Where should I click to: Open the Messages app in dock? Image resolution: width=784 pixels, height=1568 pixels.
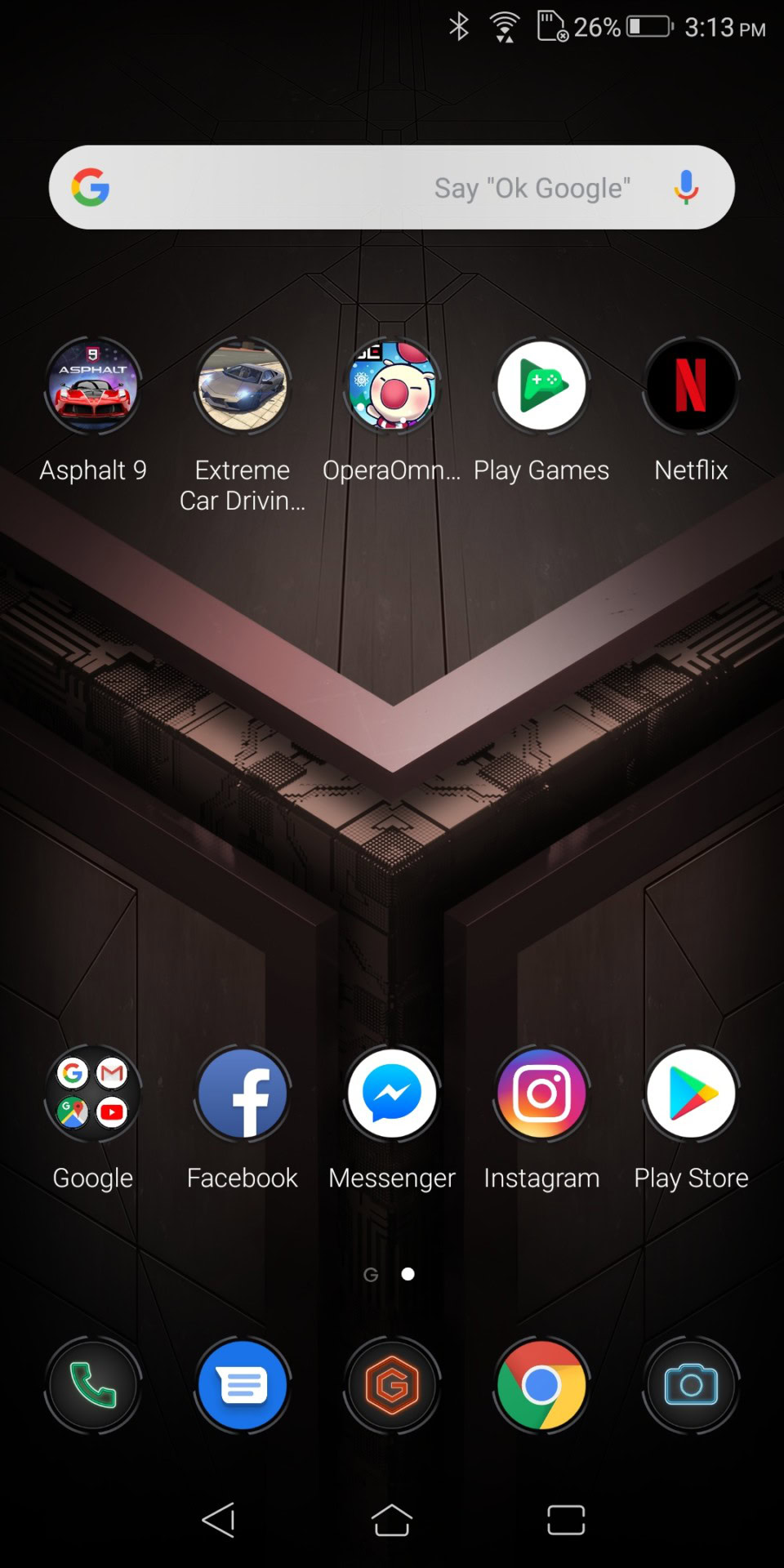[x=243, y=1385]
